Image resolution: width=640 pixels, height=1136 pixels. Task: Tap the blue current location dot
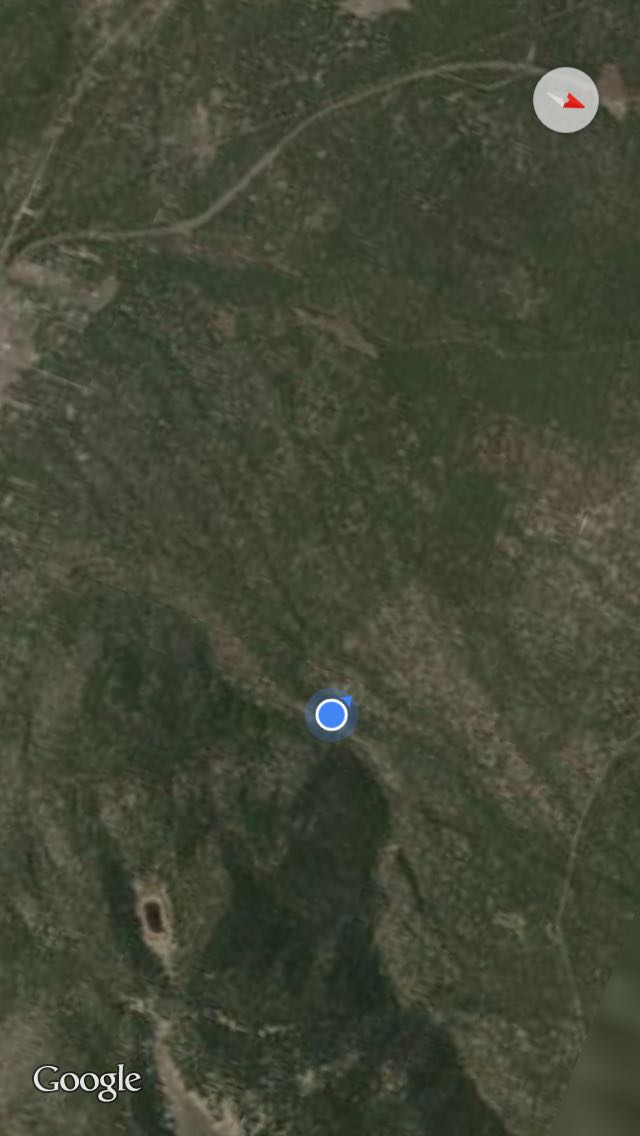pos(332,715)
